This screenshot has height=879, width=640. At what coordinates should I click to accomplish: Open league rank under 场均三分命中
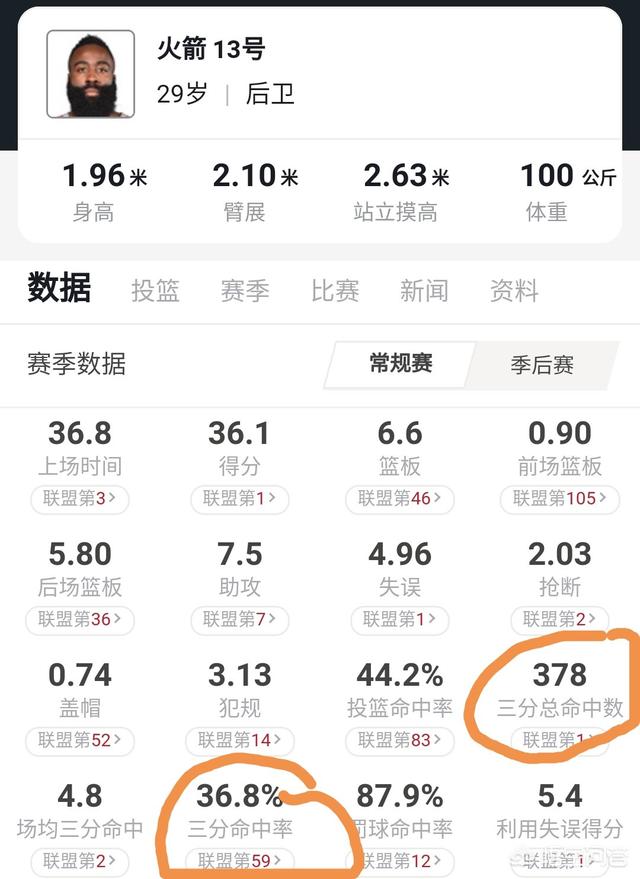click(80, 860)
